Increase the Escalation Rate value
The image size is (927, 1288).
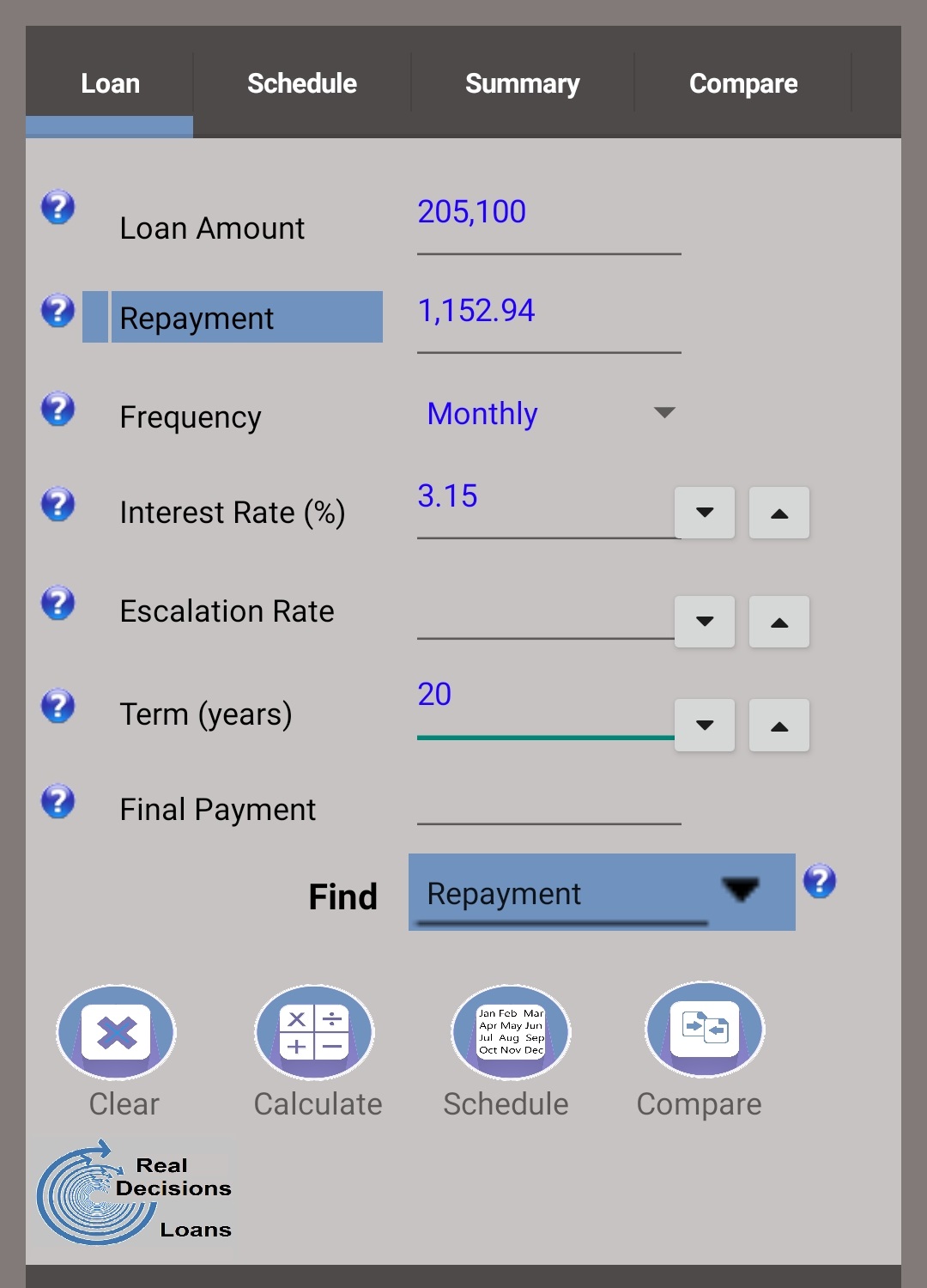[779, 622]
